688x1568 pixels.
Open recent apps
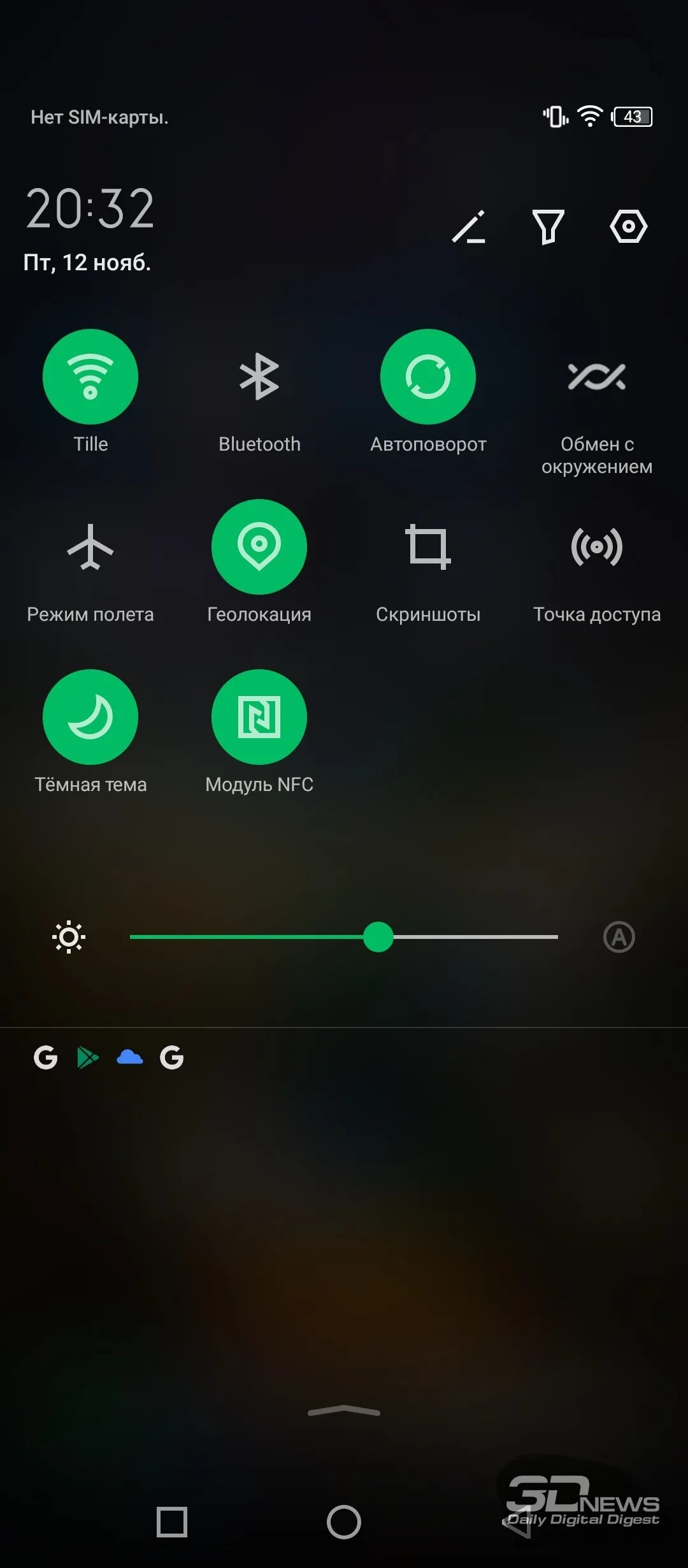[x=172, y=1522]
